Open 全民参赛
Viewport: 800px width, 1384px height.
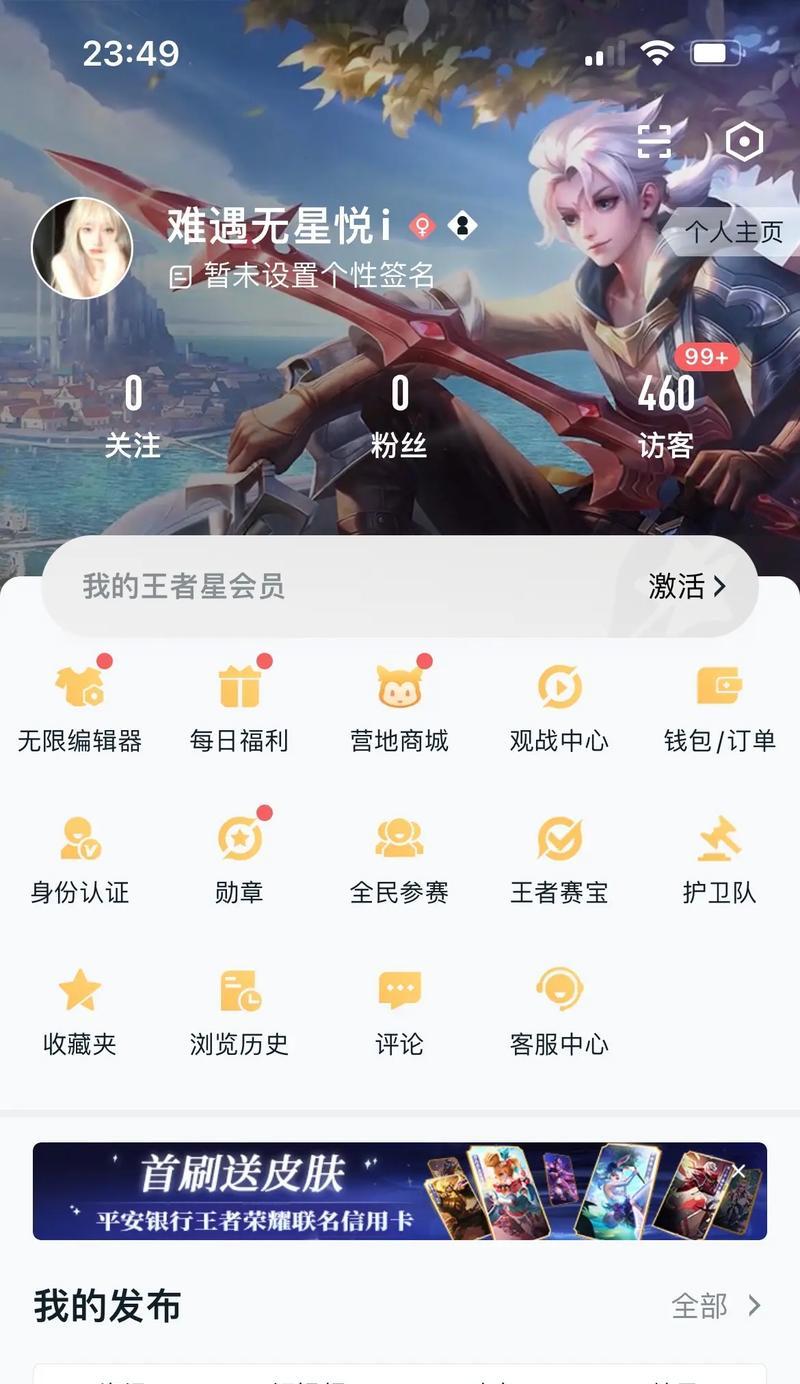point(399,860)
